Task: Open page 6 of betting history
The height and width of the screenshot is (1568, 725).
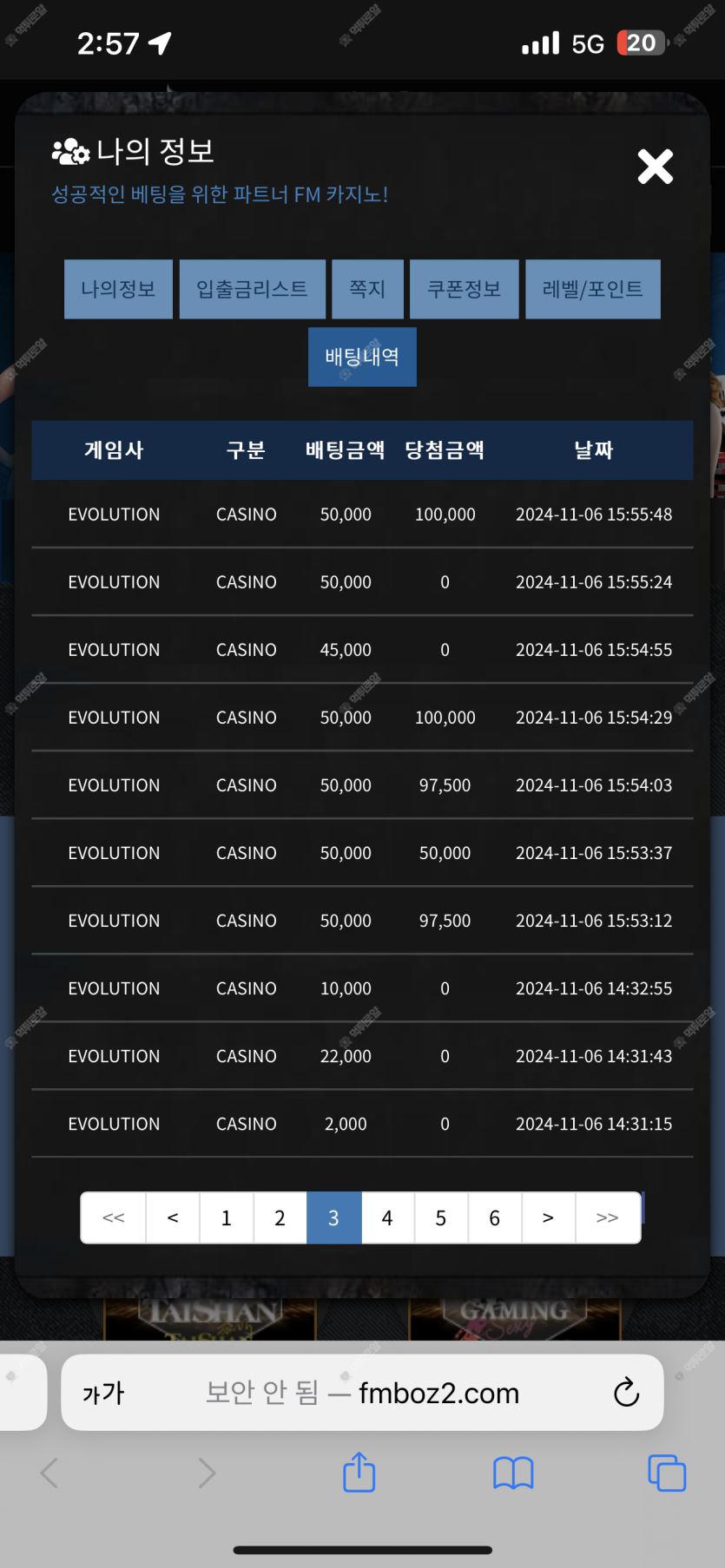Action: click(x=495, y=1217)
